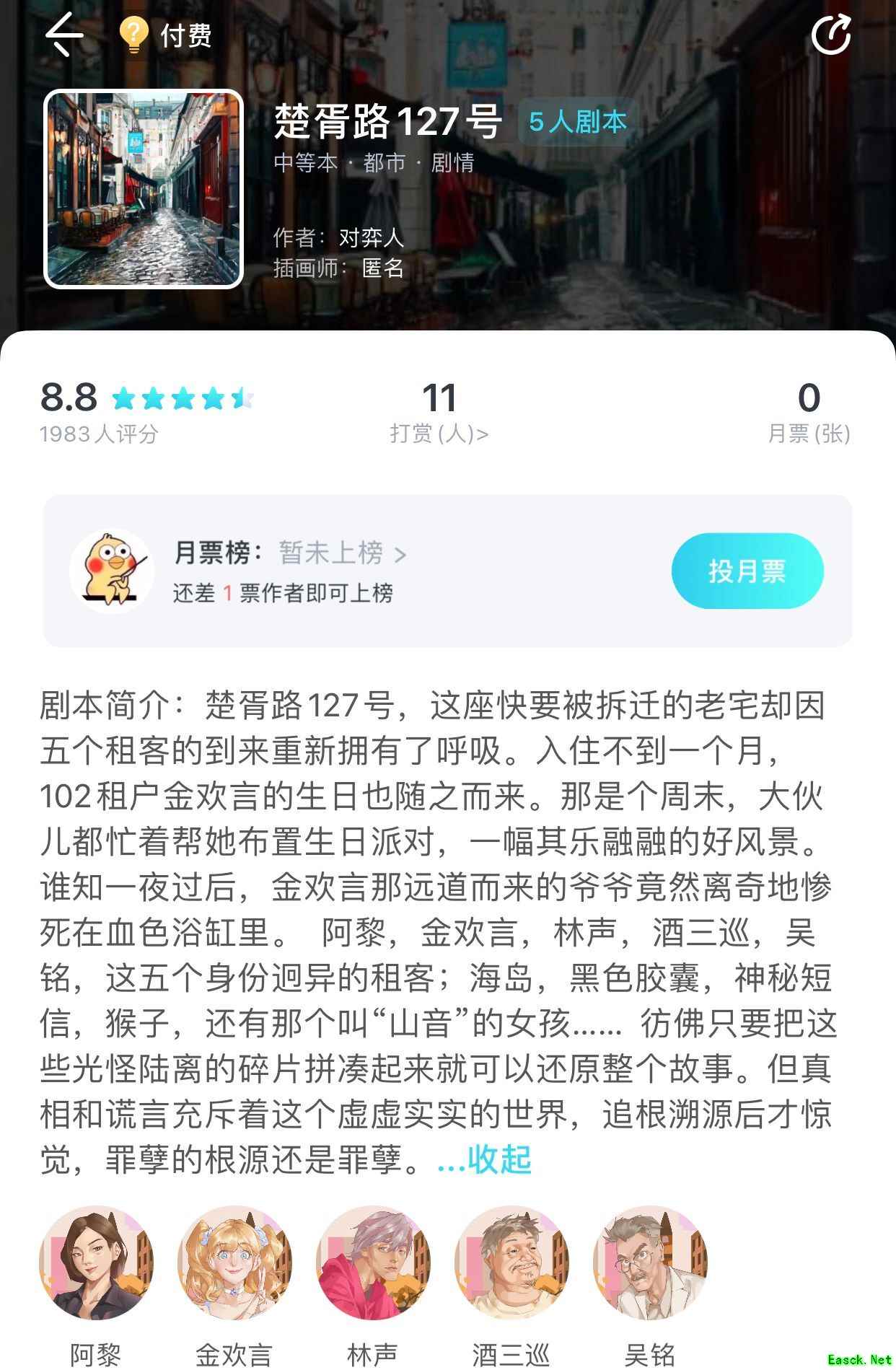Screen dimensions: 896x1370
Task: Select the character 阿黎
Action: click(x=96, y=1264)
